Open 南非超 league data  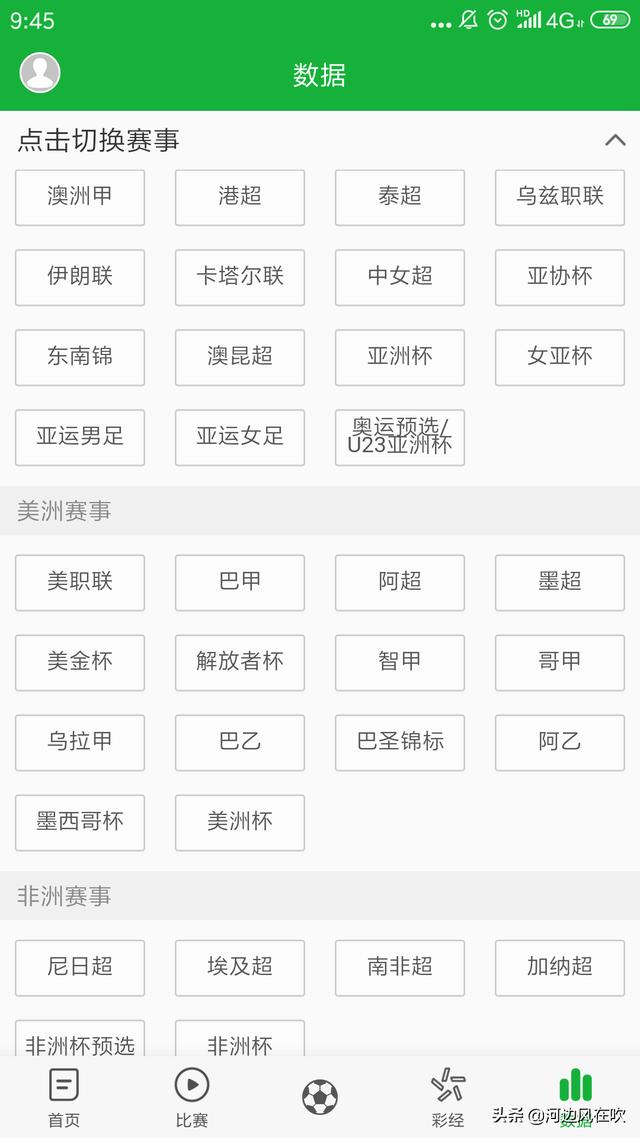coord(400,967)
